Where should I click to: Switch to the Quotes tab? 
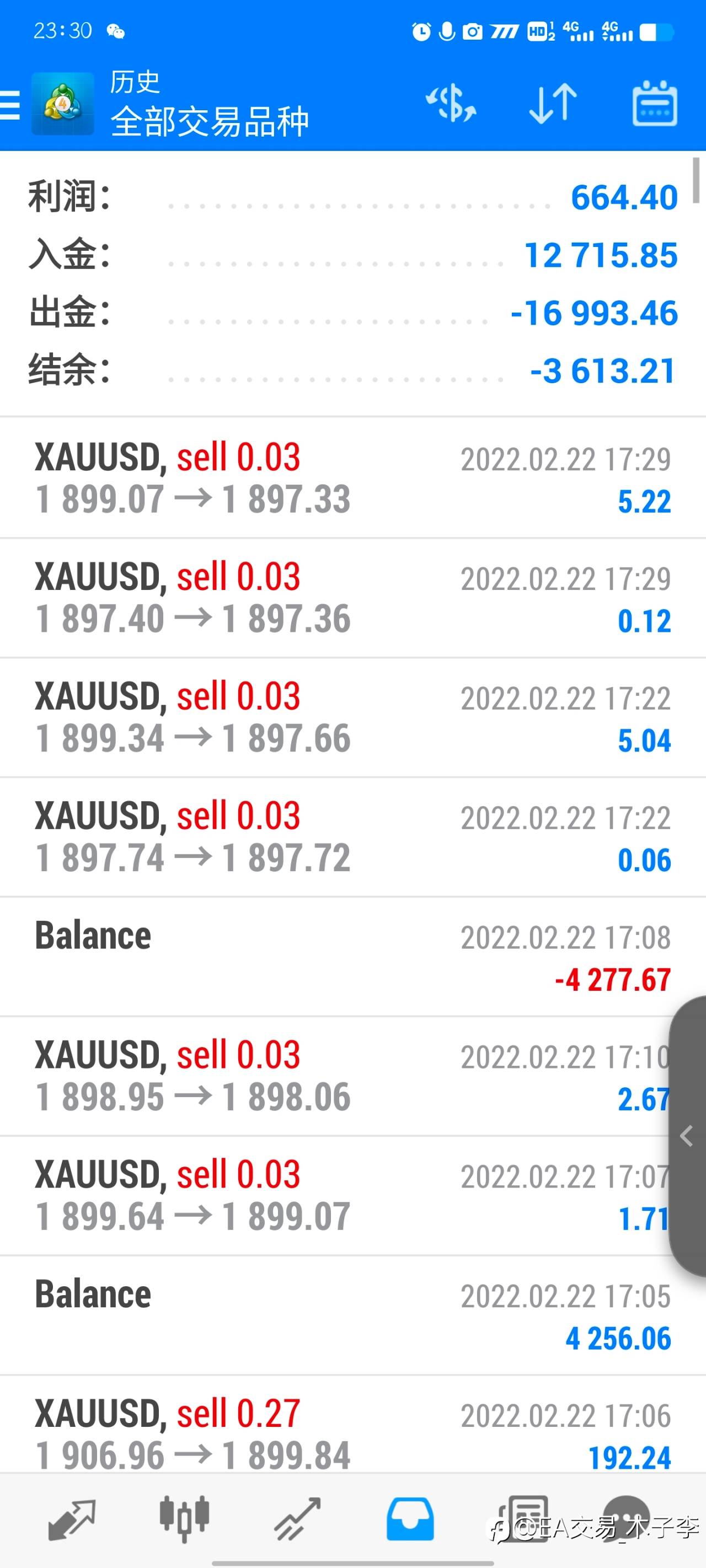point(72,1520)
